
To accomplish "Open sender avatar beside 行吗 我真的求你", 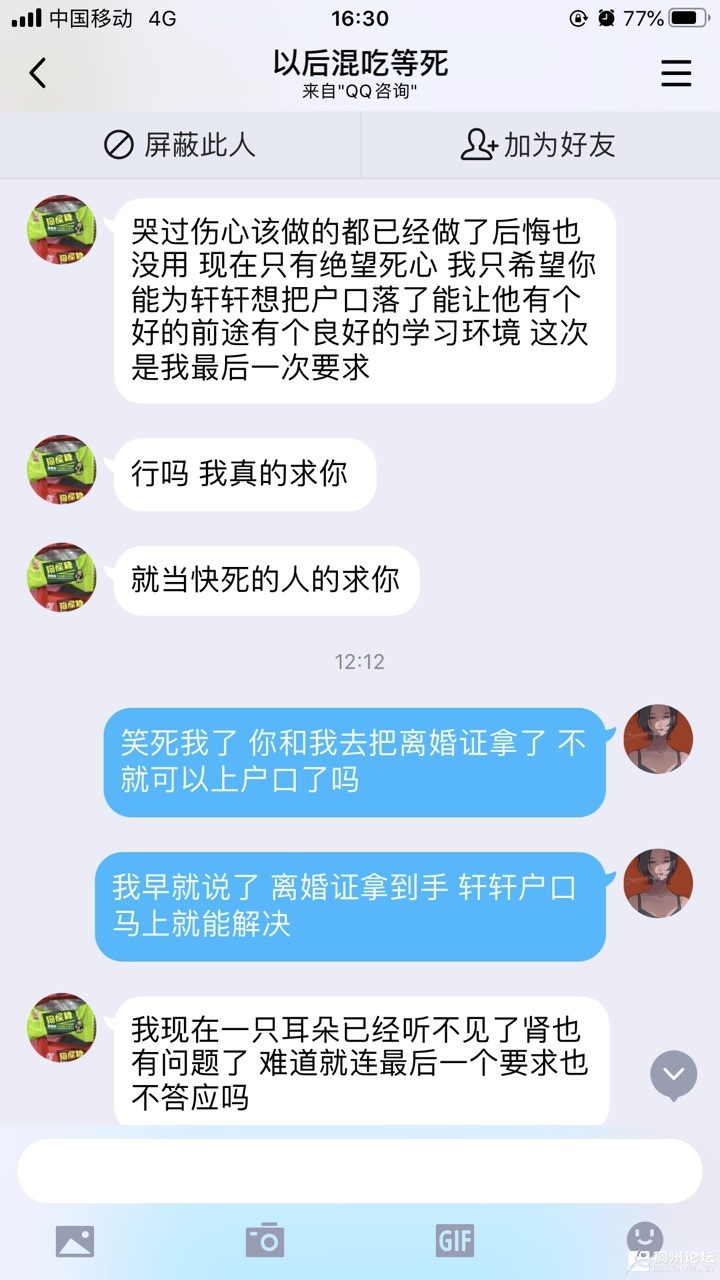I will 62,470.
